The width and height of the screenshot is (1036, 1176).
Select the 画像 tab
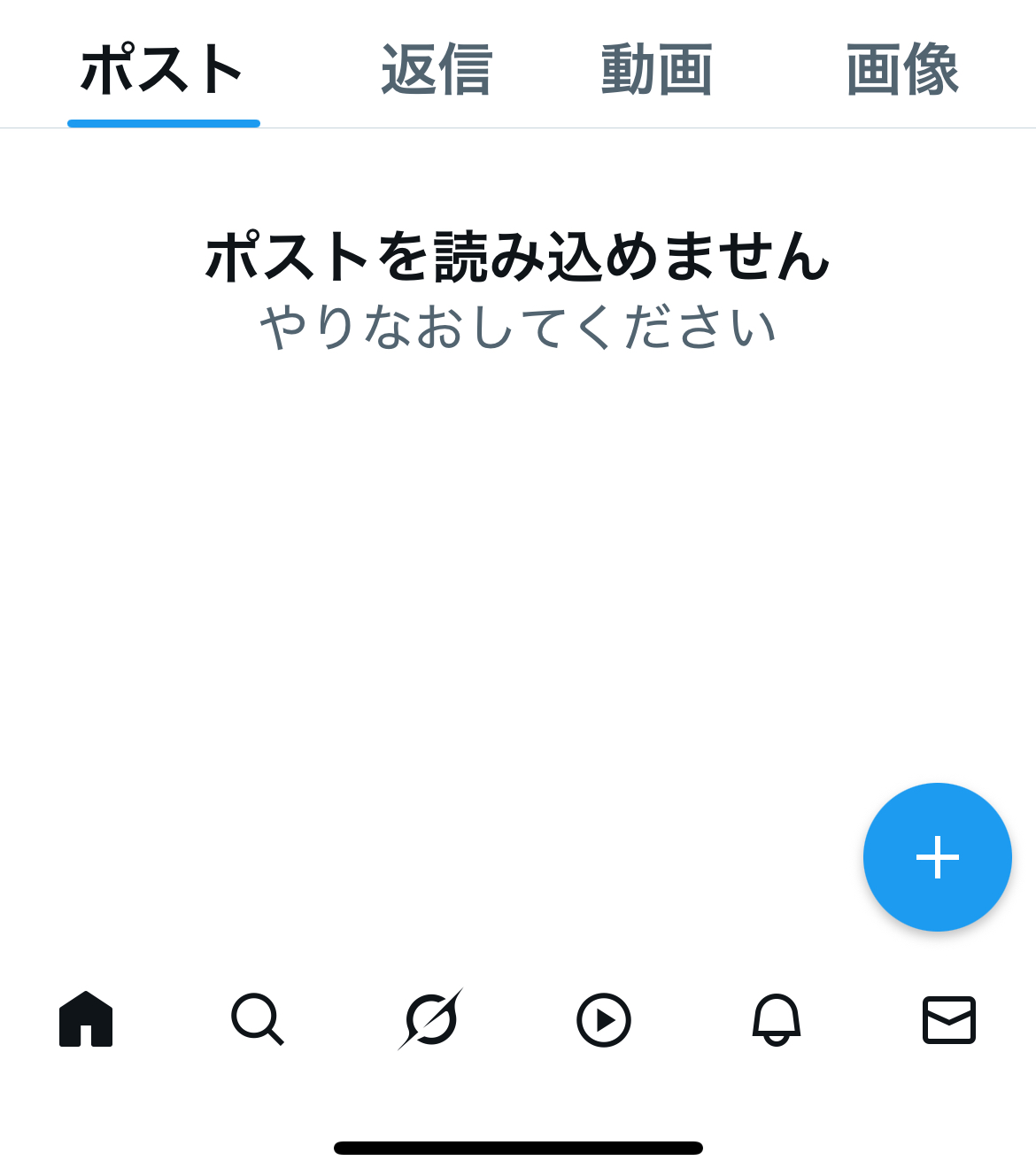click(x=902, y=71)
